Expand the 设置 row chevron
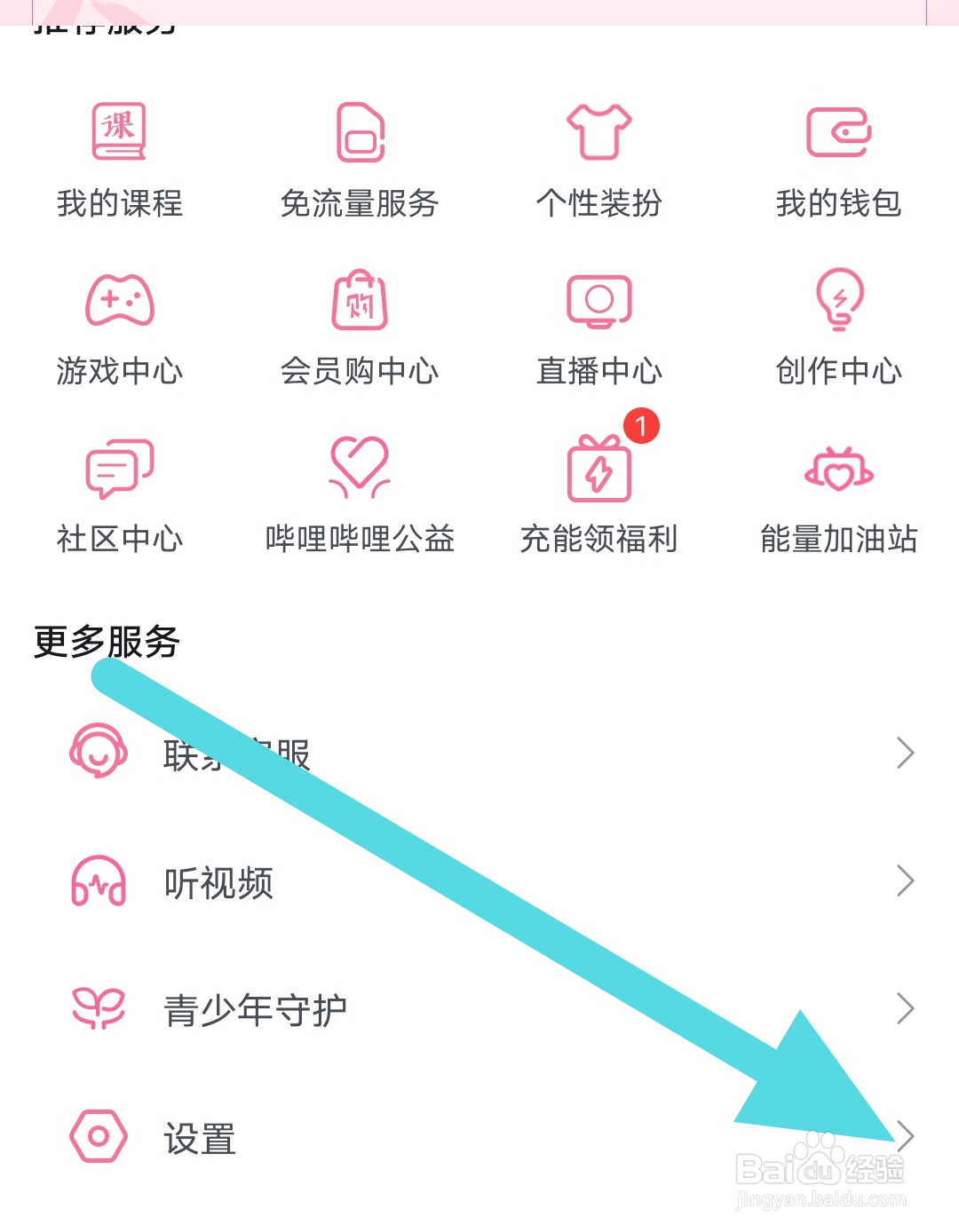The image size is (959, 1232). tap(907, 1135)
